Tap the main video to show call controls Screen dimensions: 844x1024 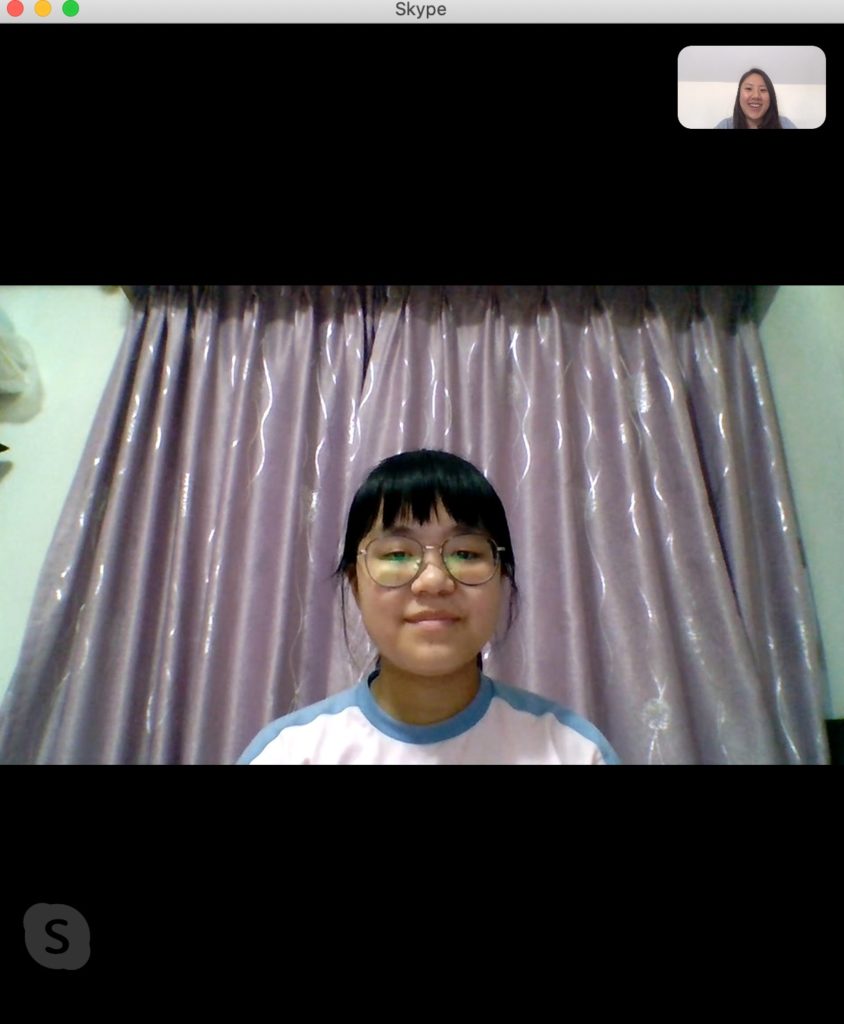click(420, 525)
